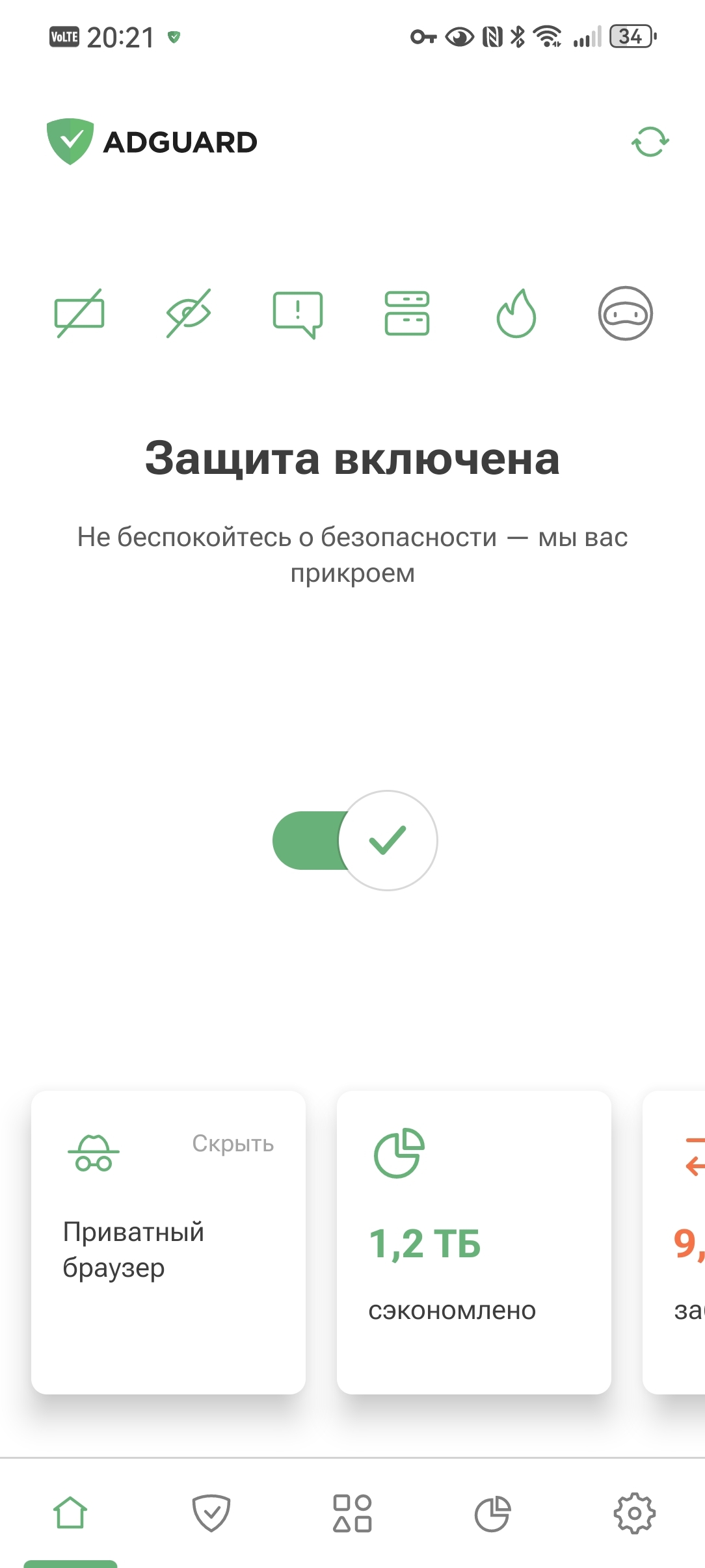Viewport: 705px width, 1568px height.
Task: Open the Settings gear tab
Action: (x=635, y=1513)
